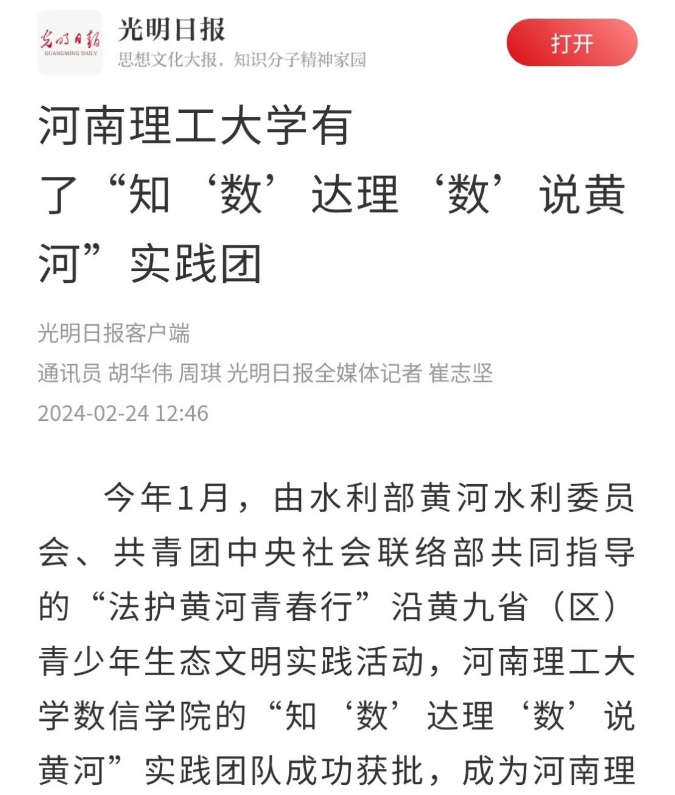Tap the red 打开 button
The height and width of the screenshot is (795, 675).
pyautogui.click(x=571, y=44)
